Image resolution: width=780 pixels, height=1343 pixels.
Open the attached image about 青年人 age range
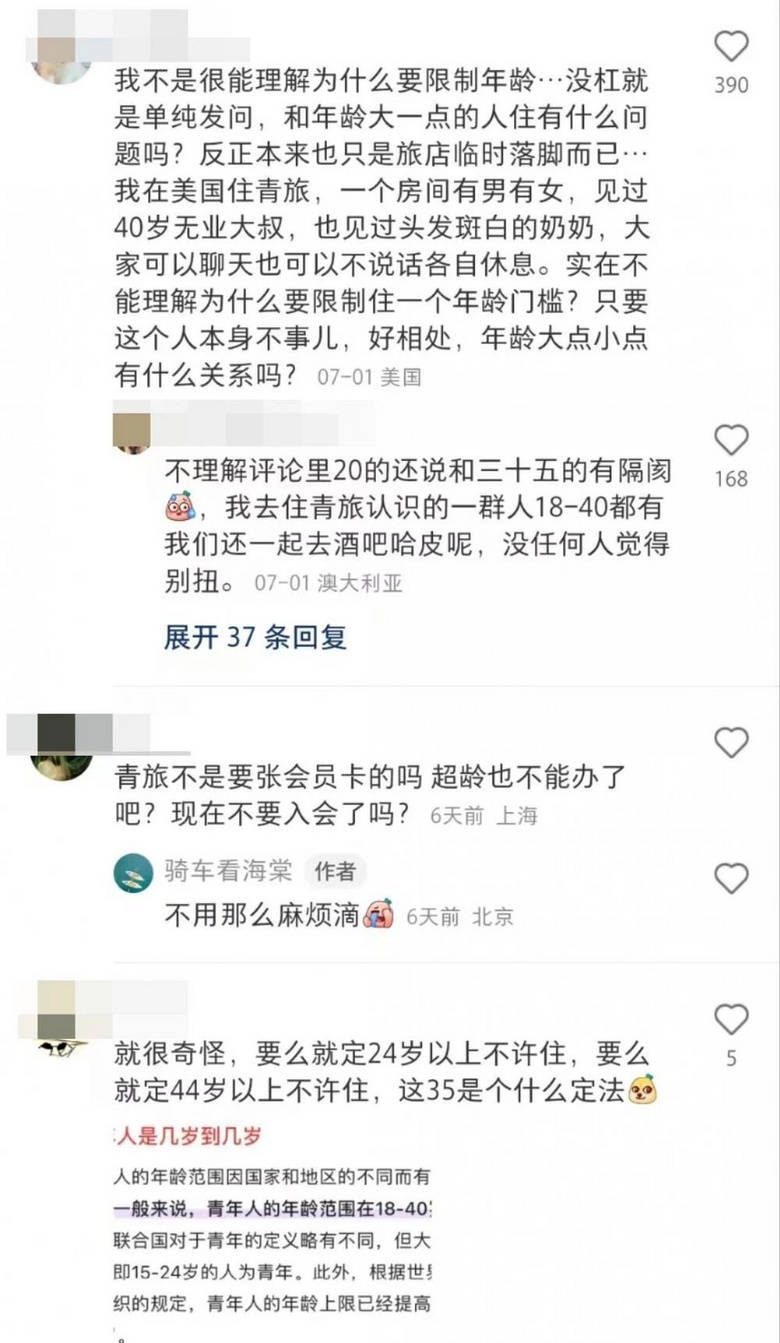(272, 1232)
